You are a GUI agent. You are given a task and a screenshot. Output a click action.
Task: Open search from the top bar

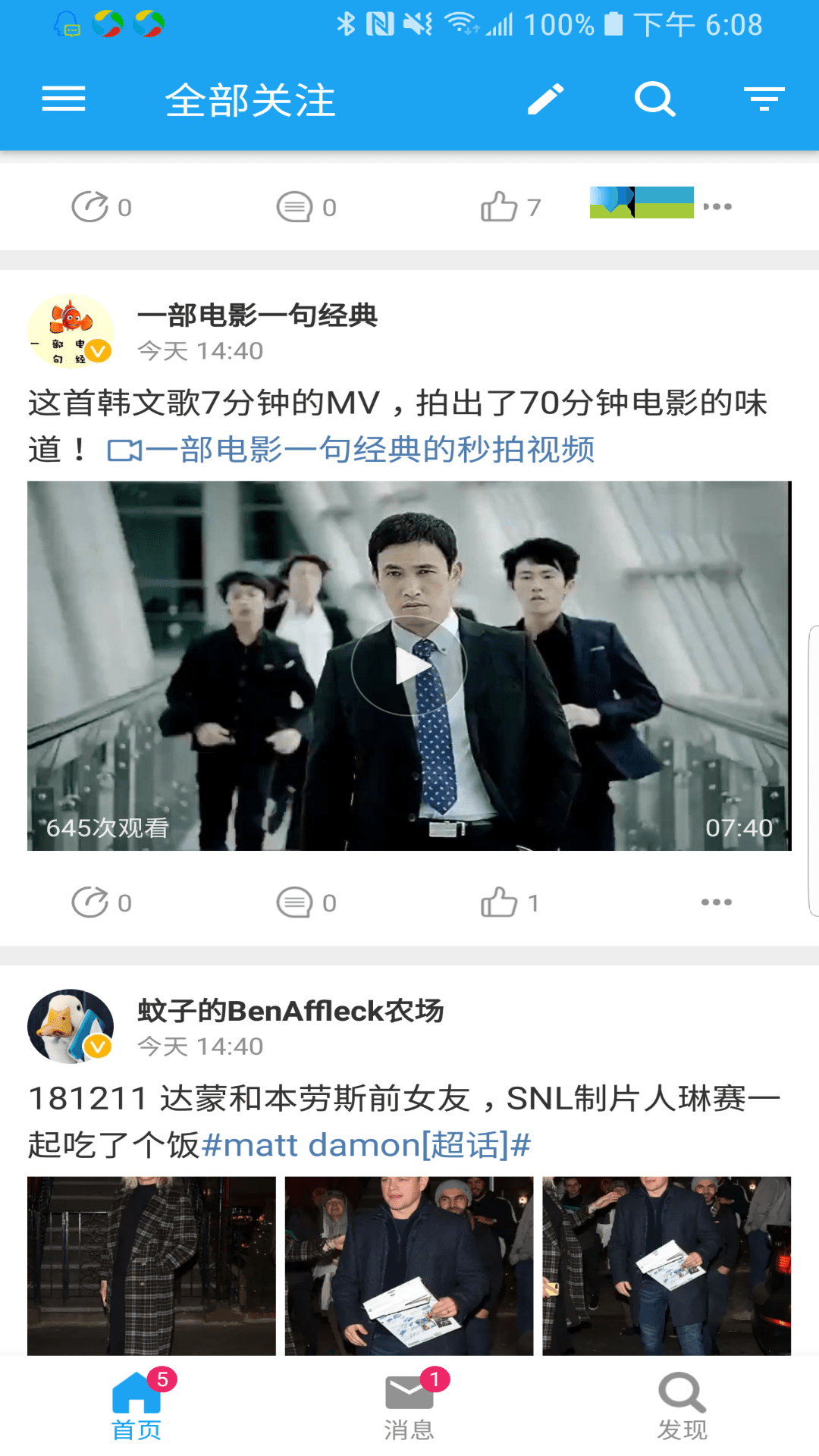pyautogui.click(x=655, y=99)
